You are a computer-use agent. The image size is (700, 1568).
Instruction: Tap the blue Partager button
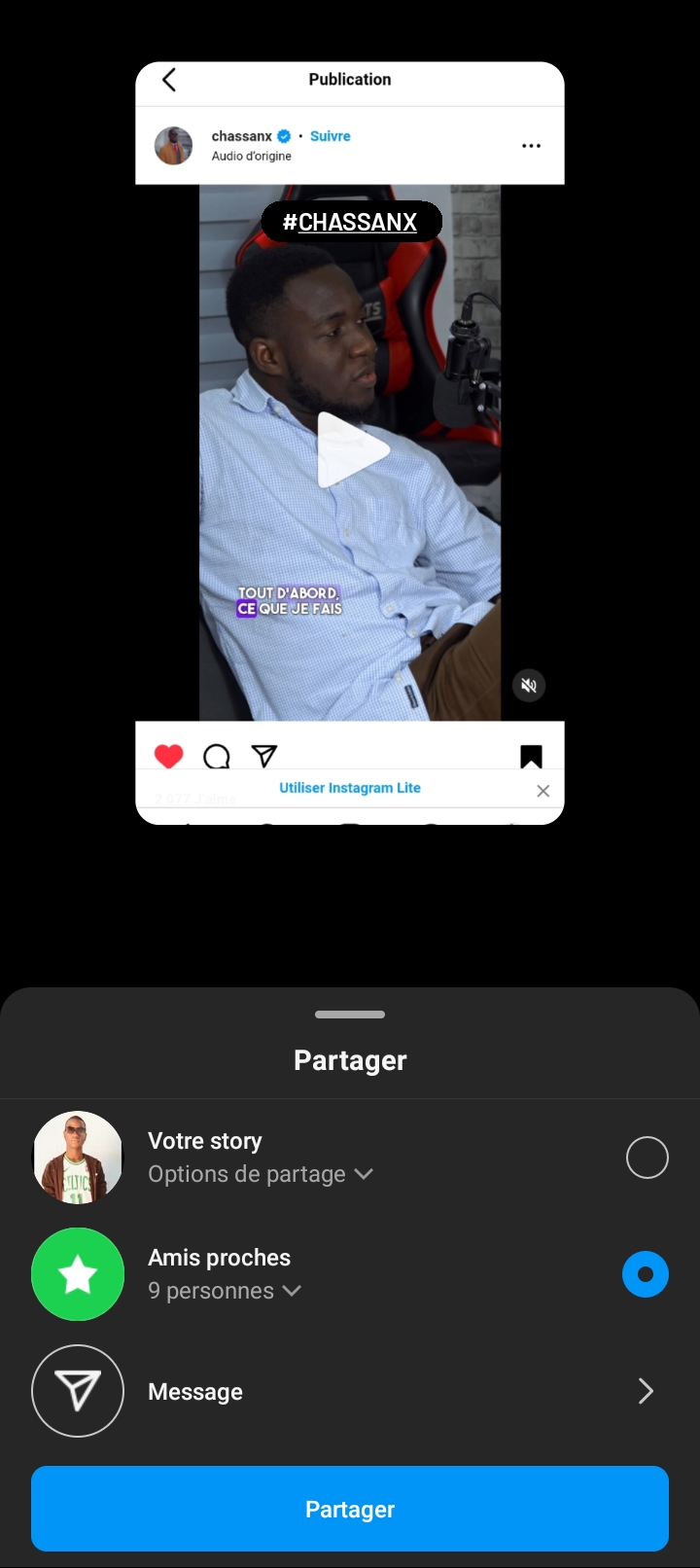[350, 1509]
